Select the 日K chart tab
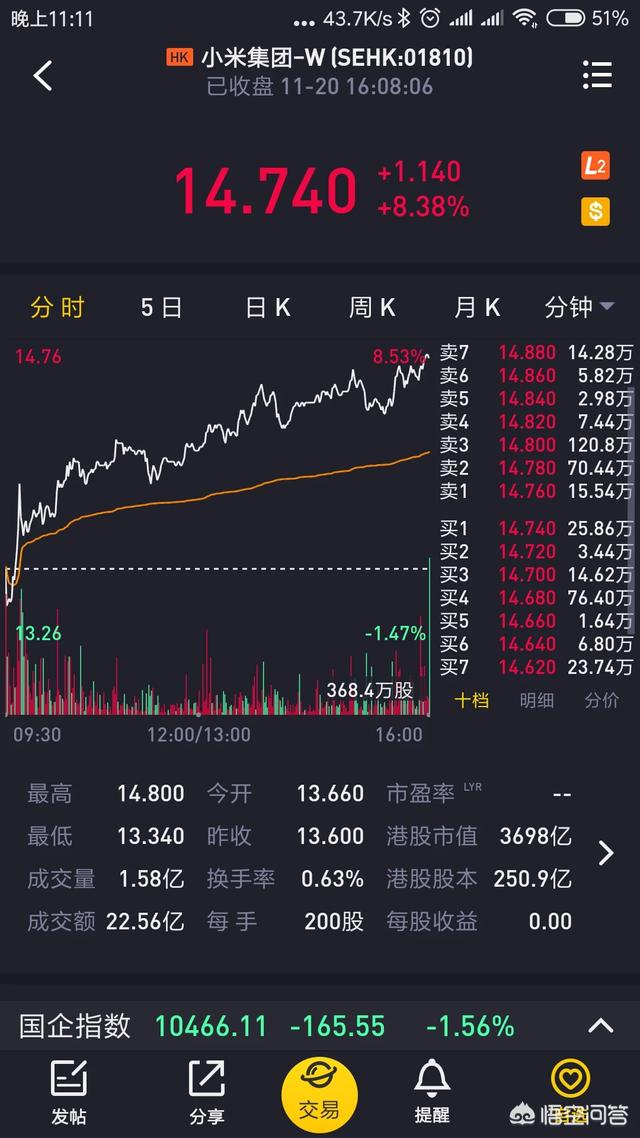Screen dimensions: 640x1138 pyautogui.click(x=268, y=308)
